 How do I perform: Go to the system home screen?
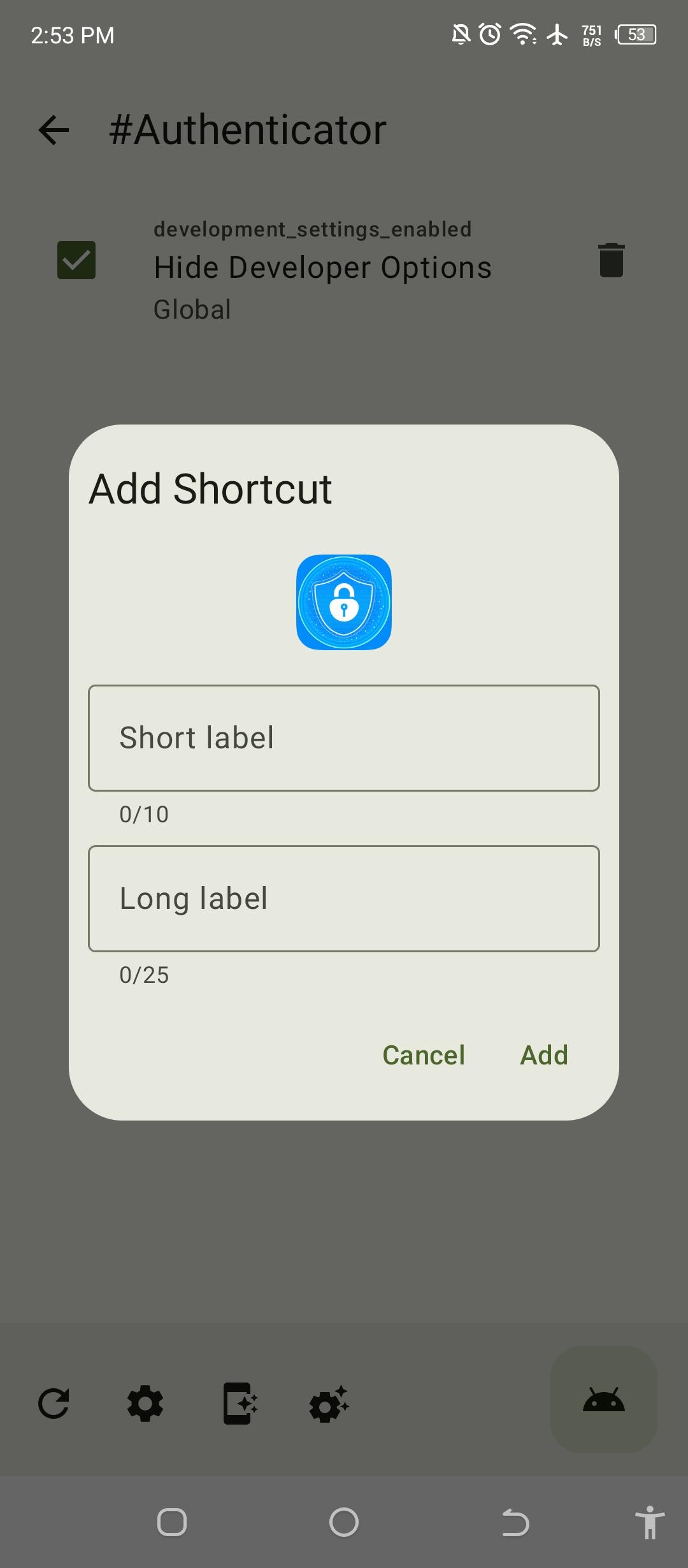(x=344, y=1523)
